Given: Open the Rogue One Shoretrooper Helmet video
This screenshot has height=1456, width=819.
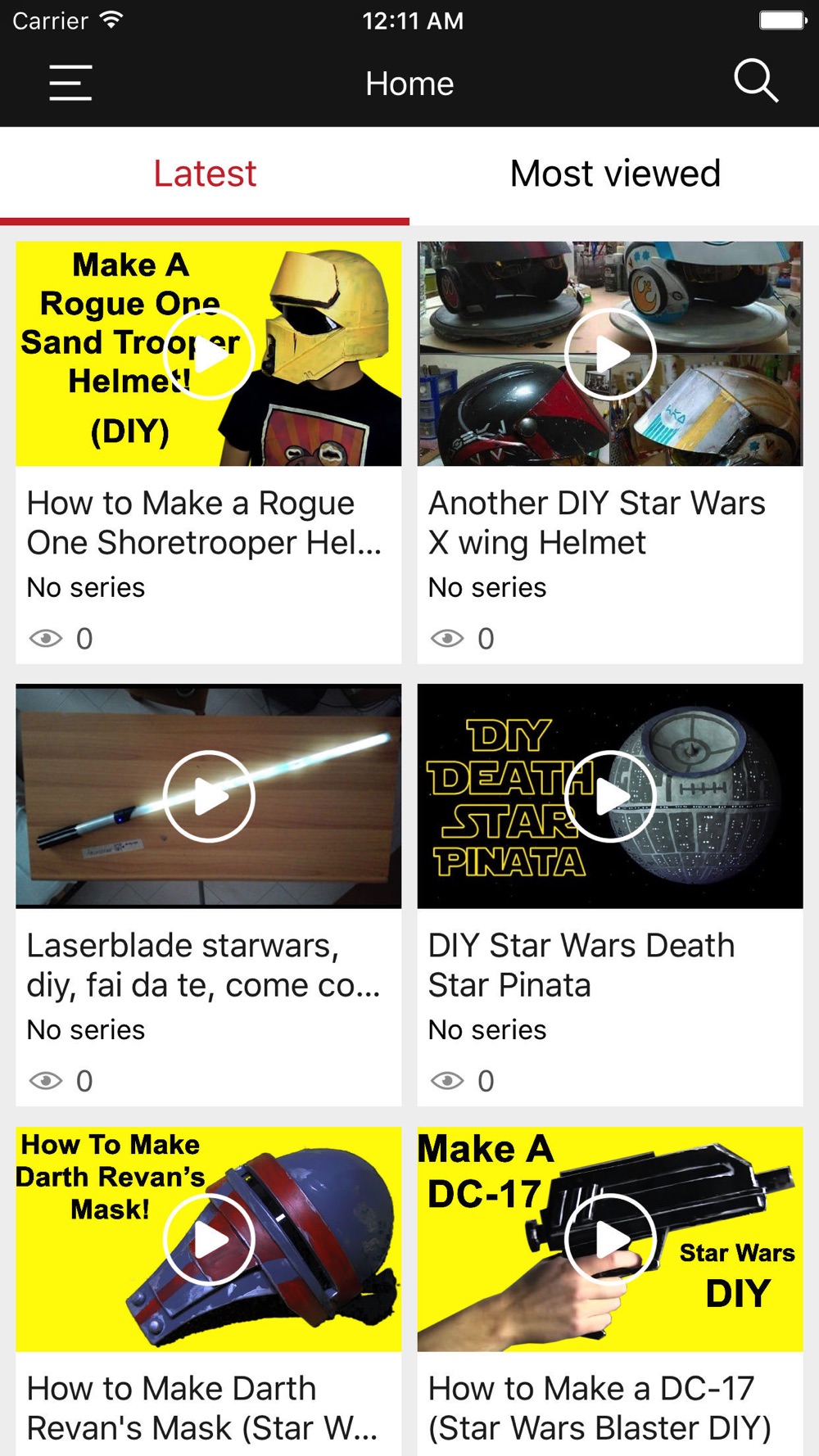Looking at the screenshot, I should [x=209, y=452].
